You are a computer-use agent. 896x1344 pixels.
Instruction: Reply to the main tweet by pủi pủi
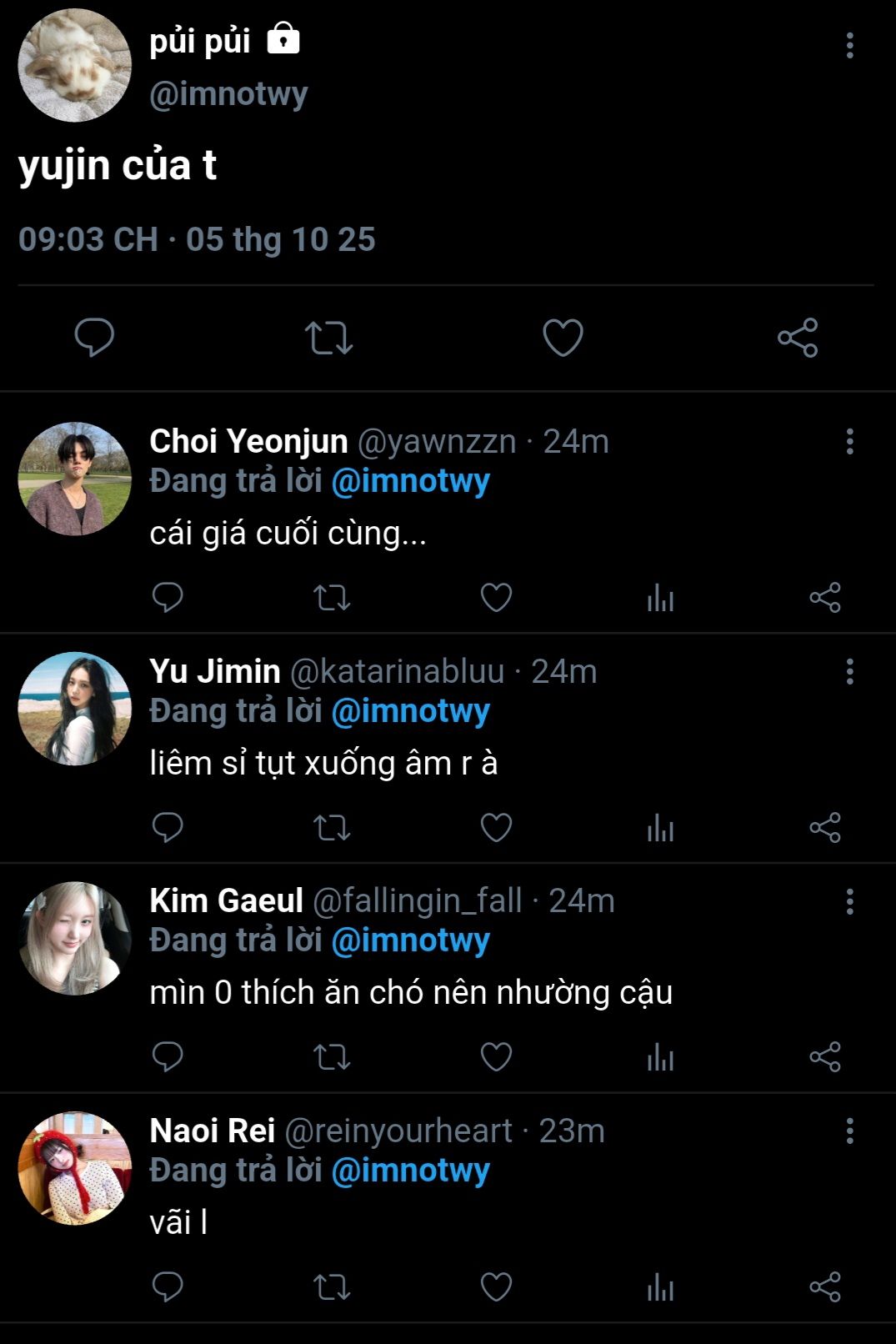(x=94, y=338)
